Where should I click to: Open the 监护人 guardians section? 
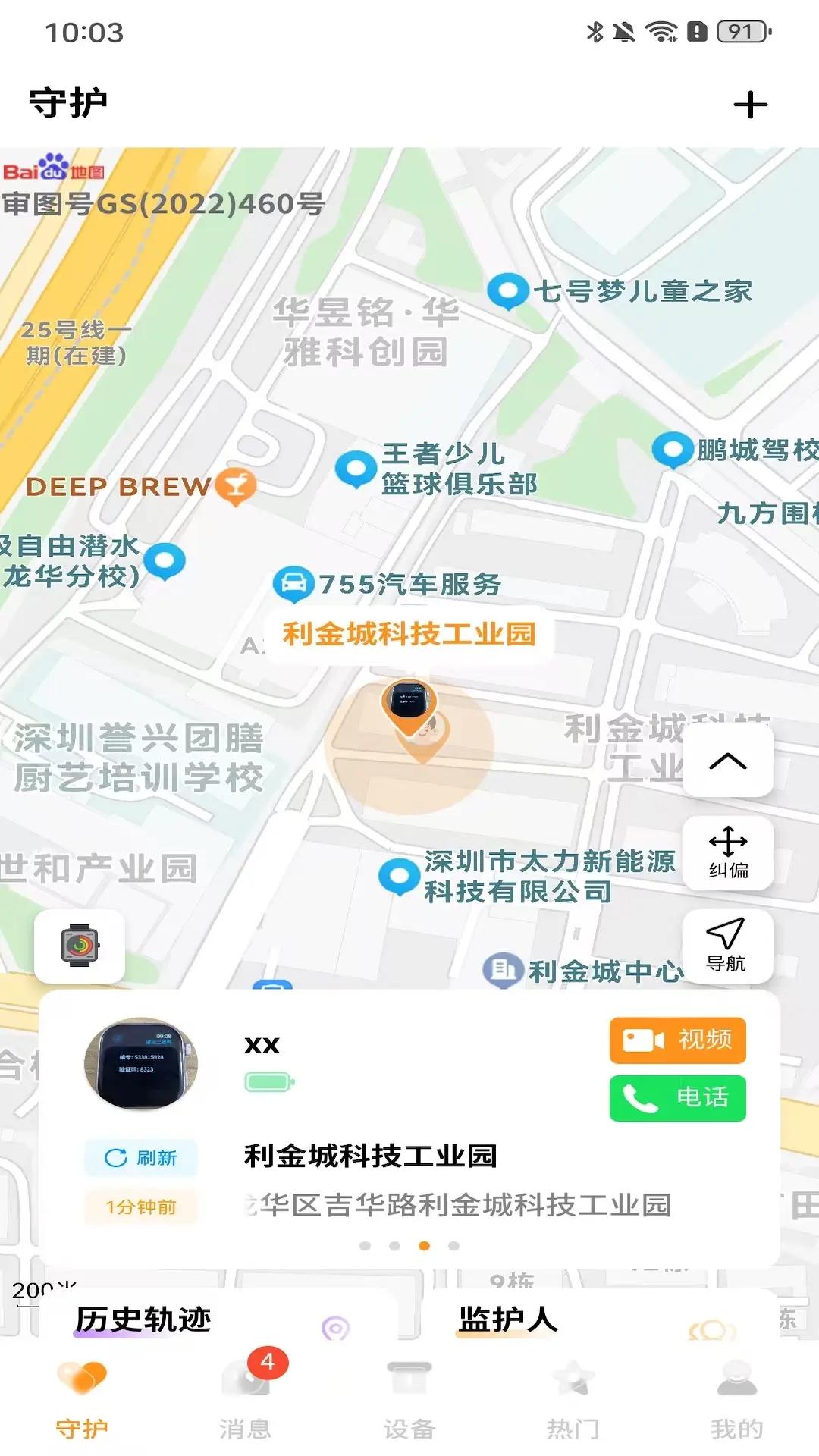point(507,1317)
